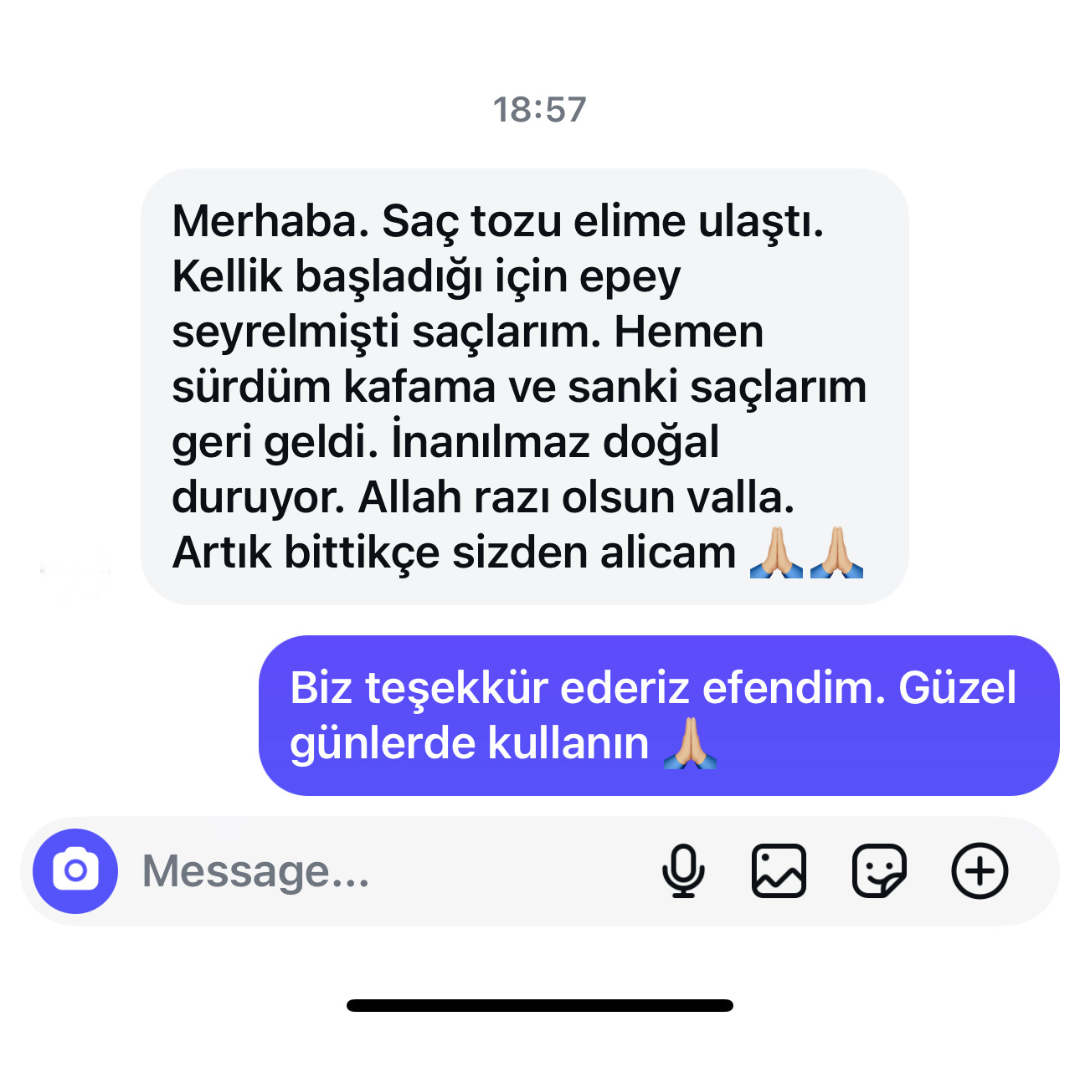Open the photo gallery picker
The width and height of the screenshot is (1080, 1080).
pos(779,871)
